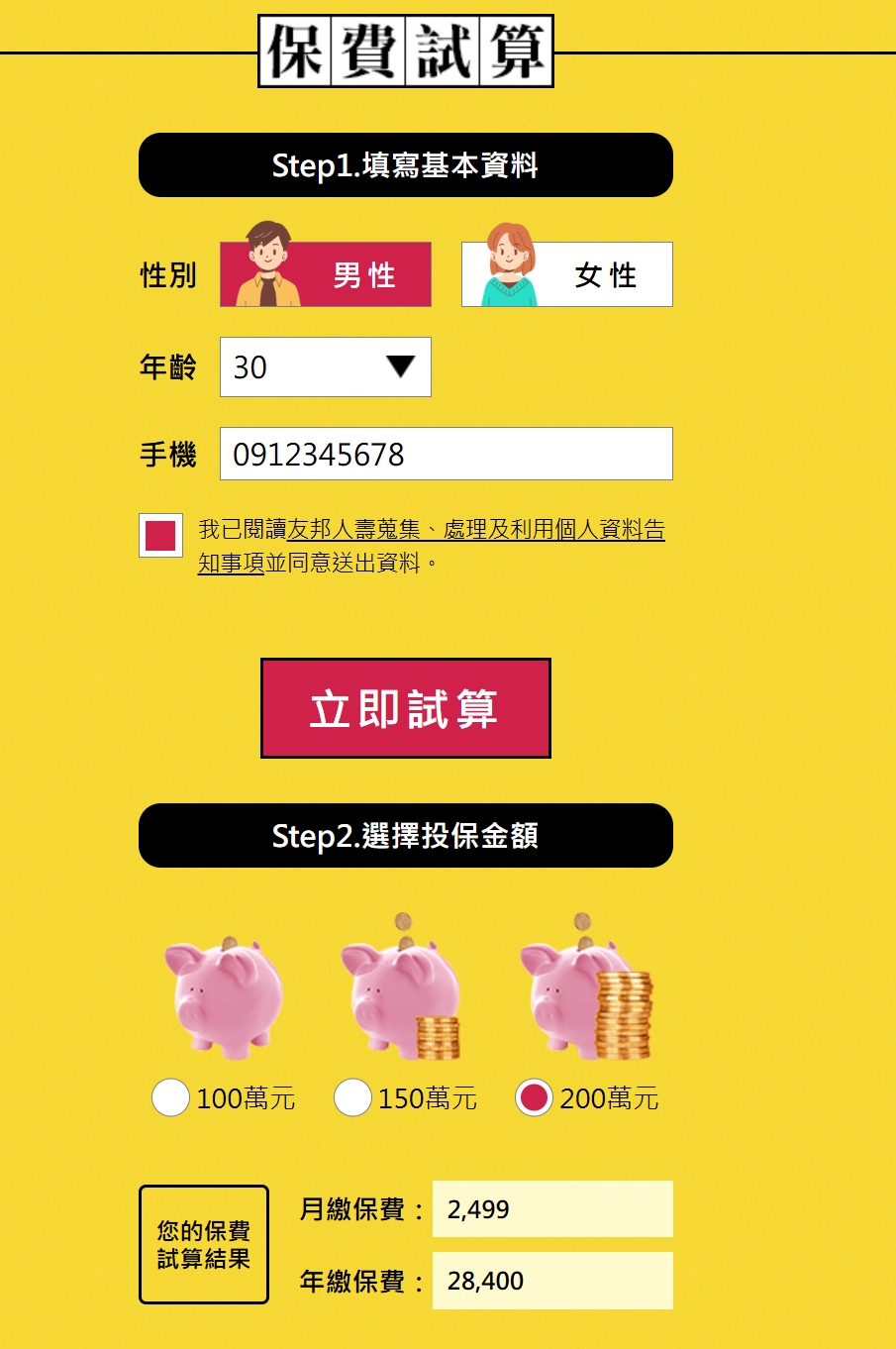The width and height of the screenshot is (896, 1349).
Task: Select 女性 as gender
Action: pyautogui.click(x=567, y=274)
